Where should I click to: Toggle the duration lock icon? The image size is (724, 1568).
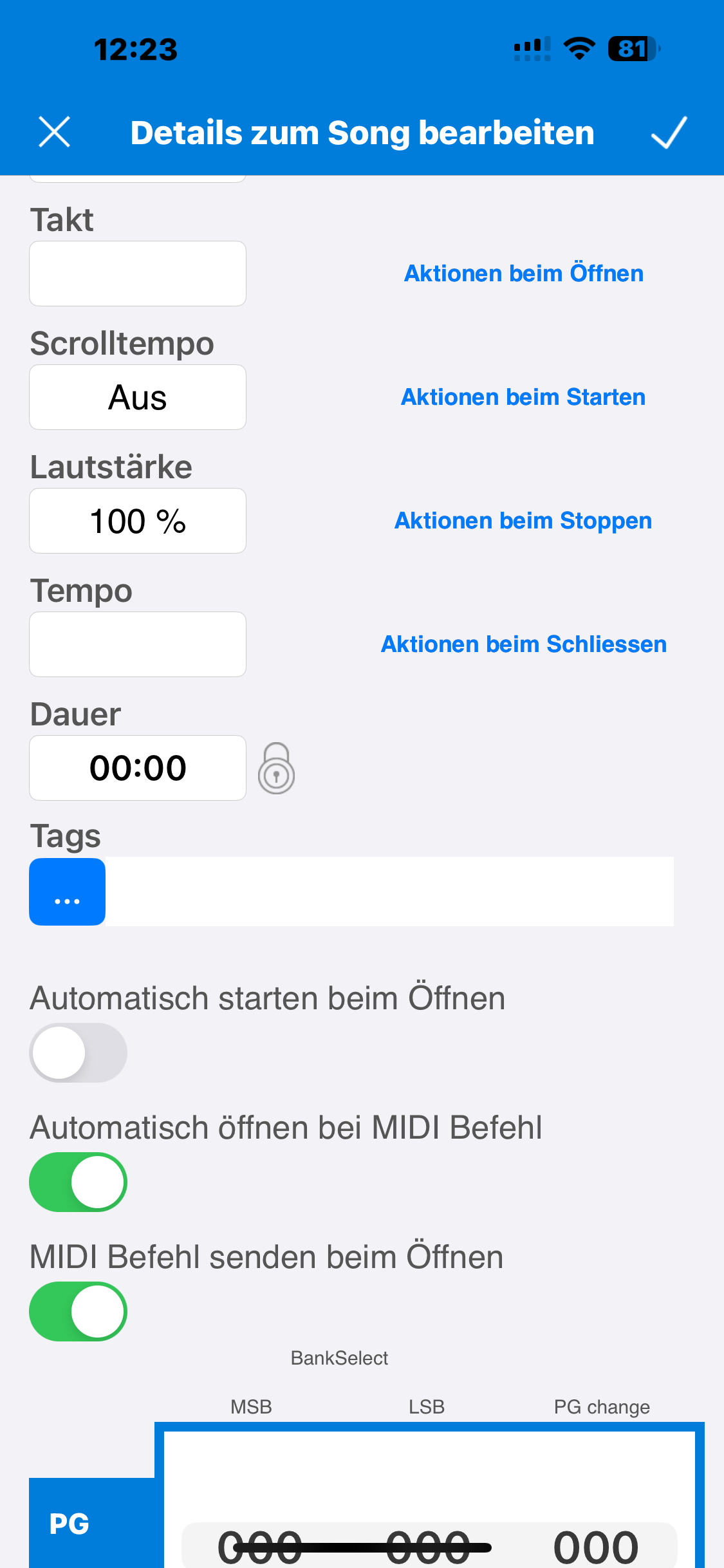[277, 769]
